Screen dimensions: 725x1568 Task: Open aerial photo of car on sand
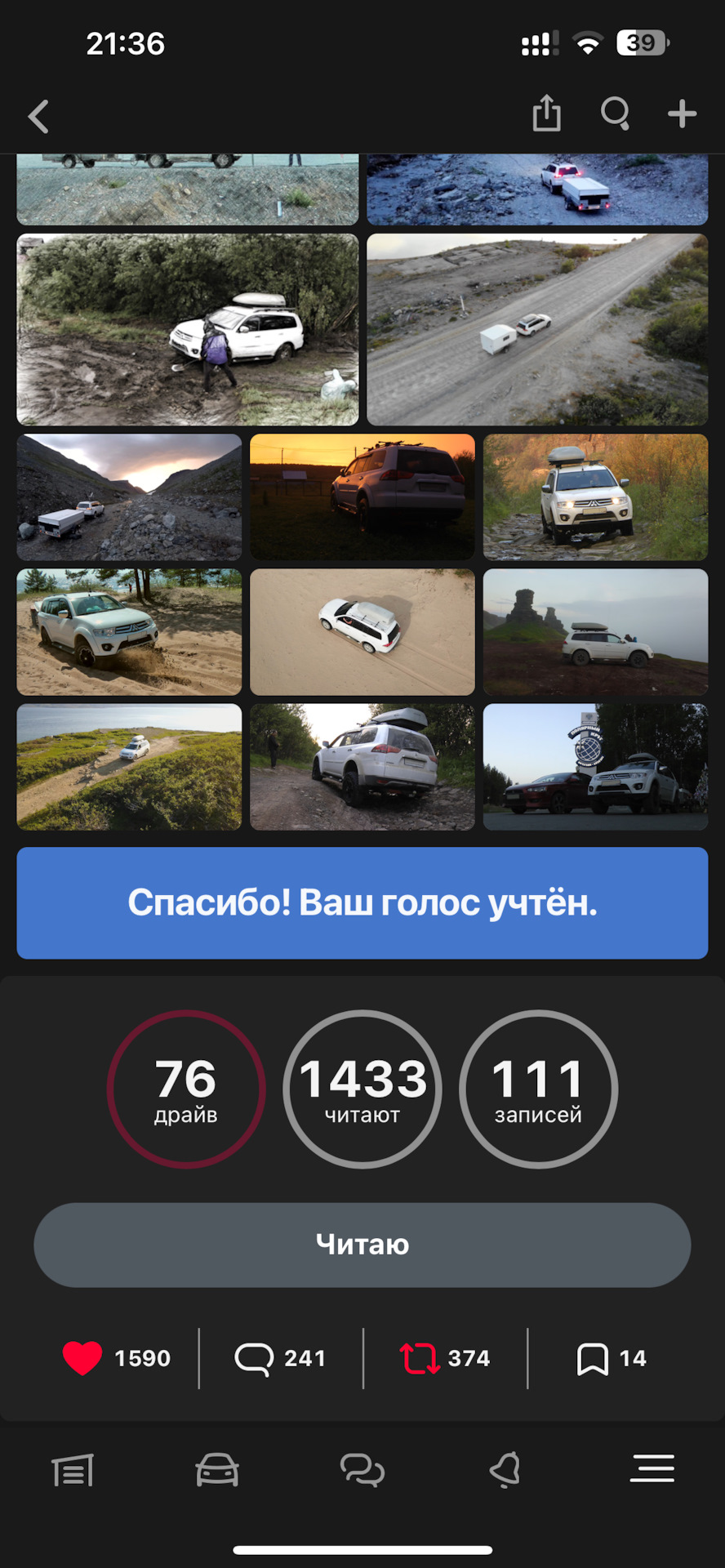tap(362, 632)
